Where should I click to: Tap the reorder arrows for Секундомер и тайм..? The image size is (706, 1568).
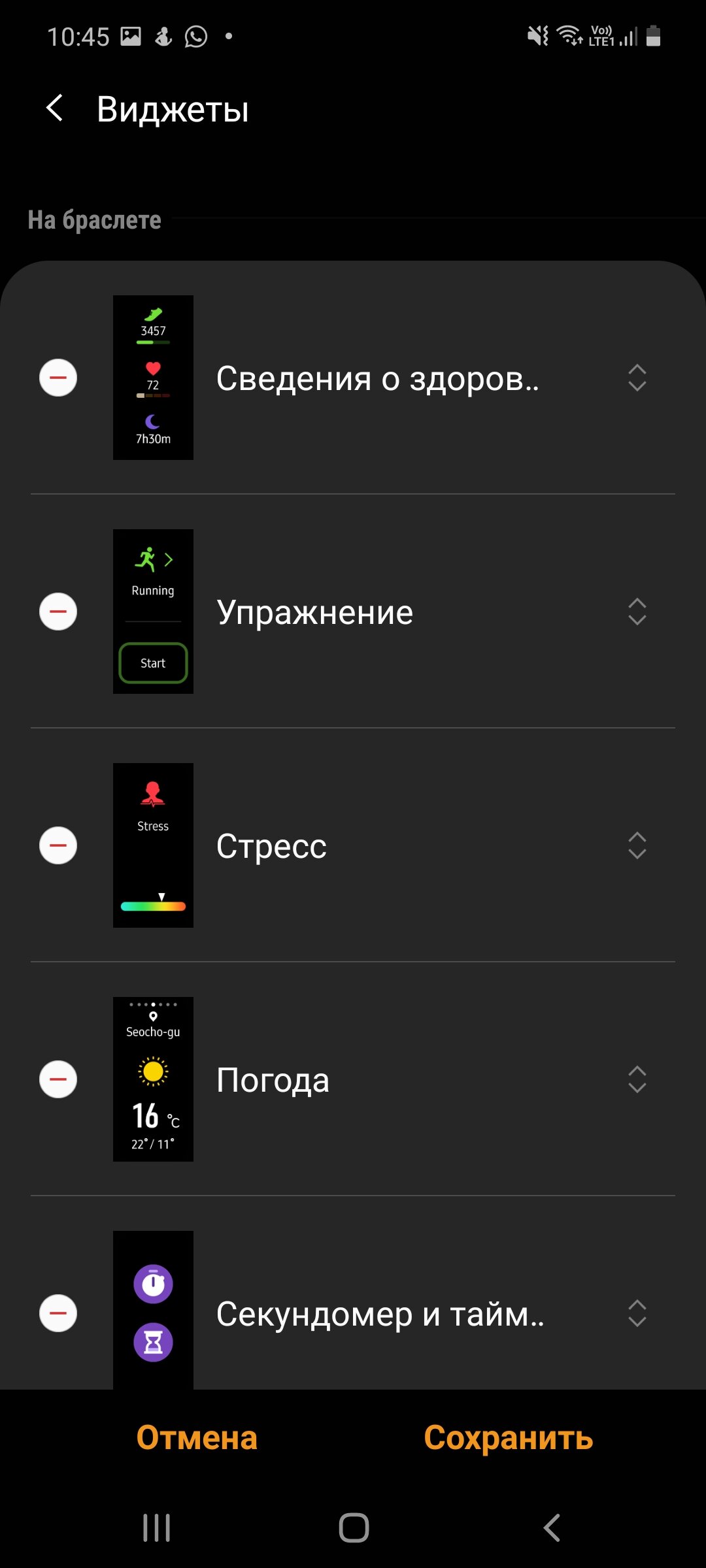coord(637,1313)
